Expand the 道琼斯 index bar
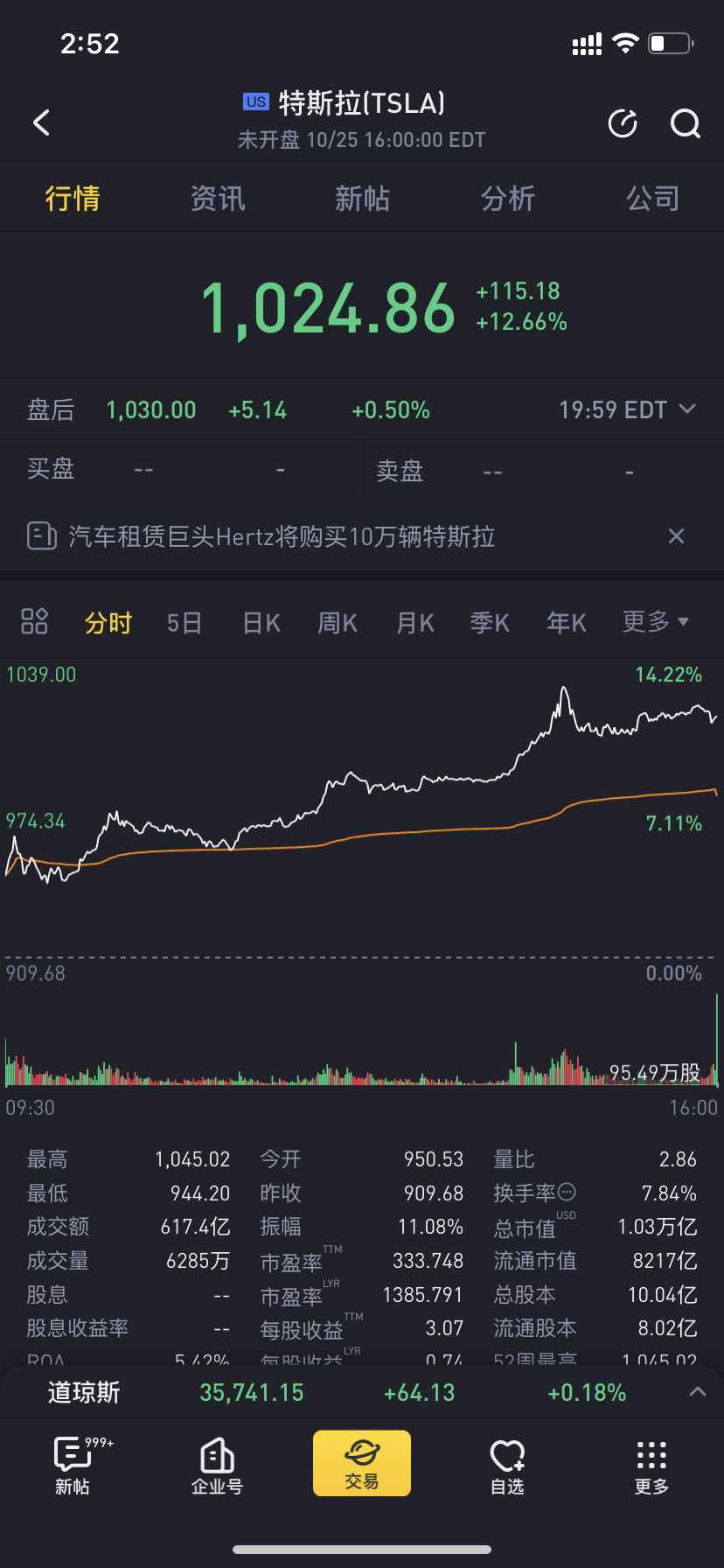This screenshot has height=1568, width=724. (697, 1392)
